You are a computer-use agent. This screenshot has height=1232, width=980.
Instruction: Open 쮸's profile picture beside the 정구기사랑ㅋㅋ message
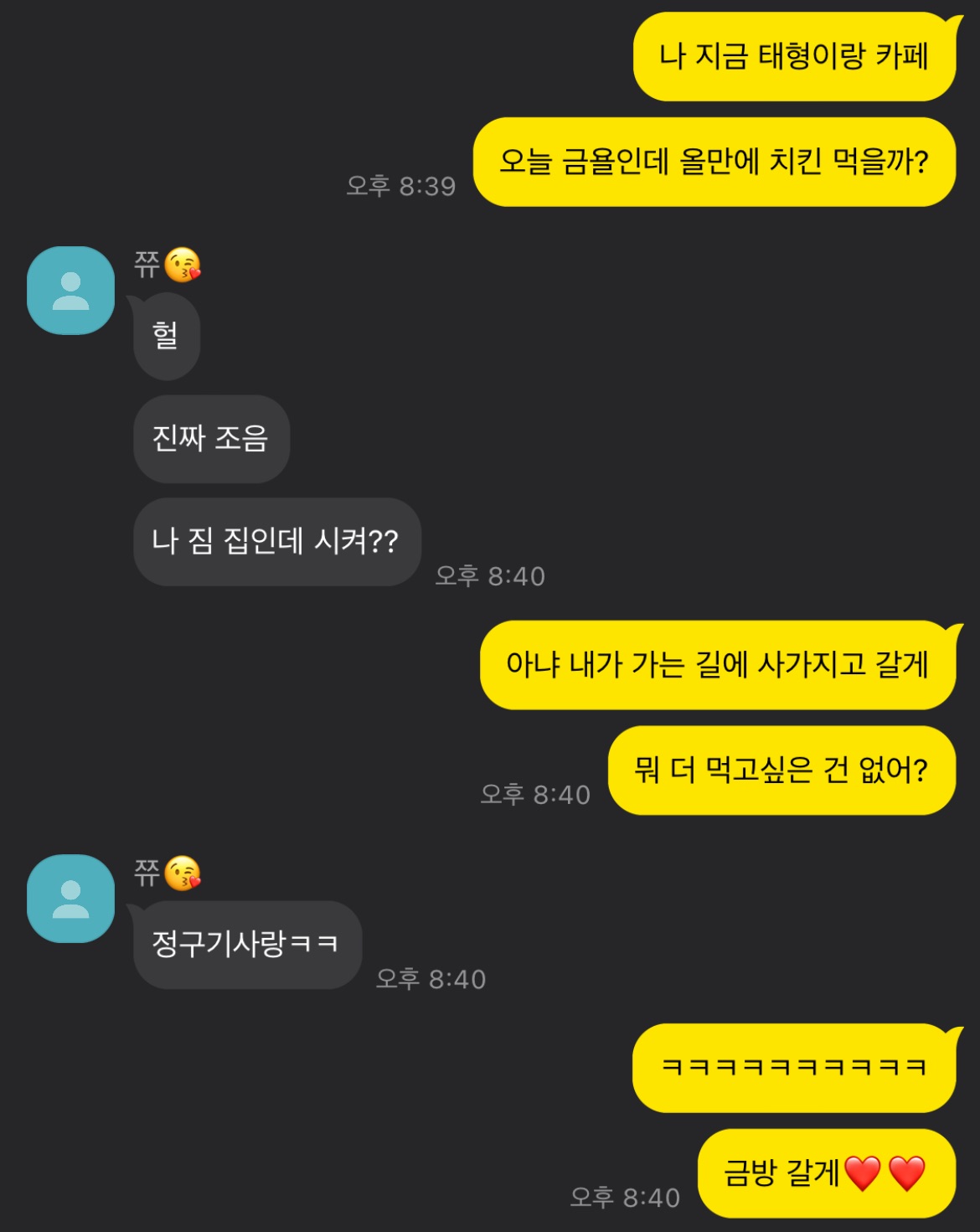point(70,899)
